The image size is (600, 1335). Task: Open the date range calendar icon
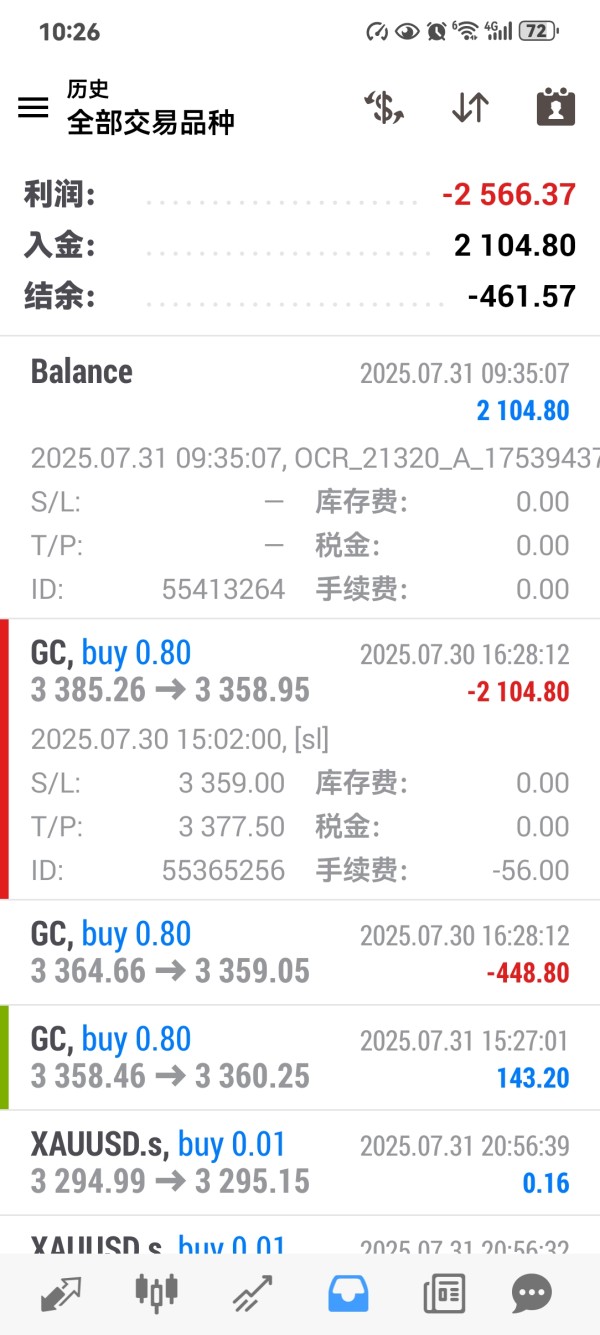coord(555,107)
